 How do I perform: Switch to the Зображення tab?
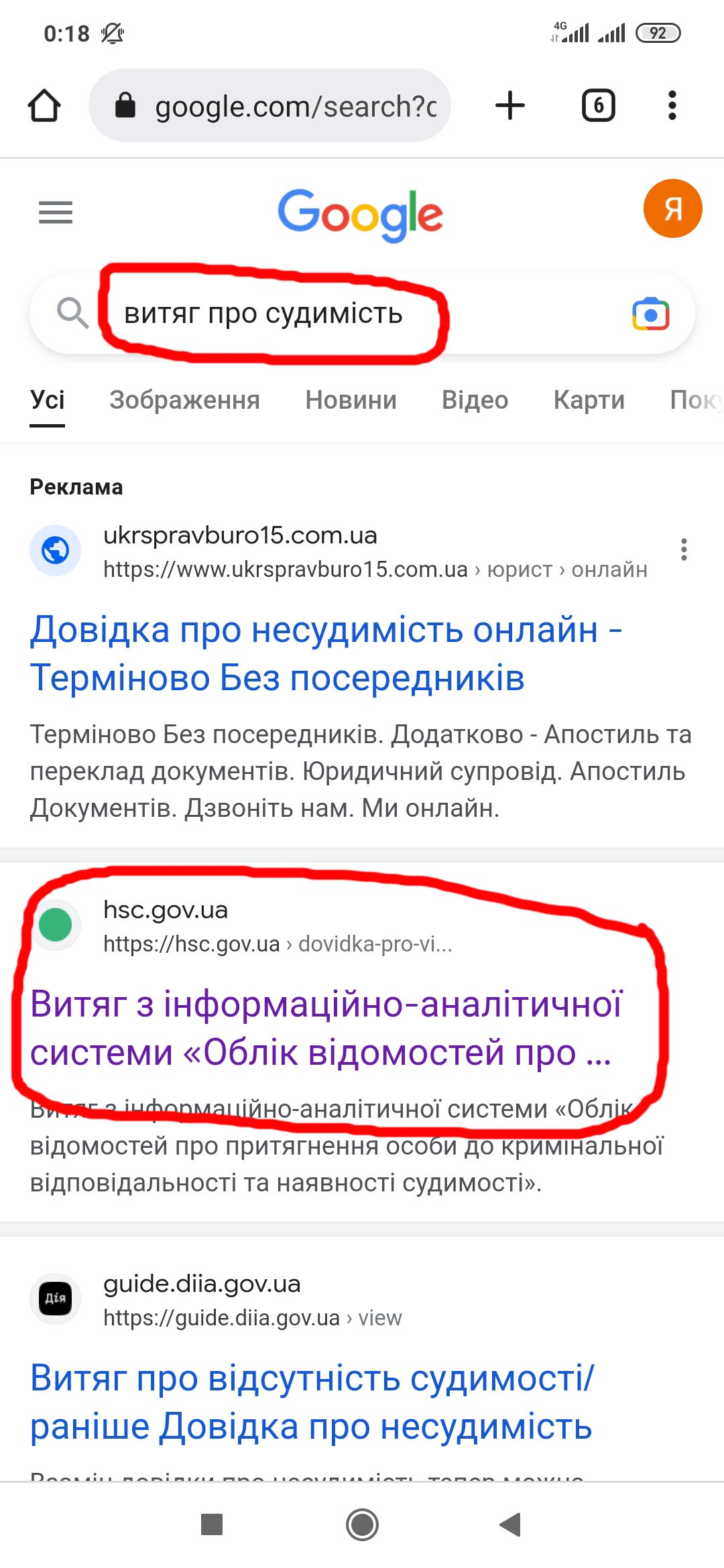[184, 400]
